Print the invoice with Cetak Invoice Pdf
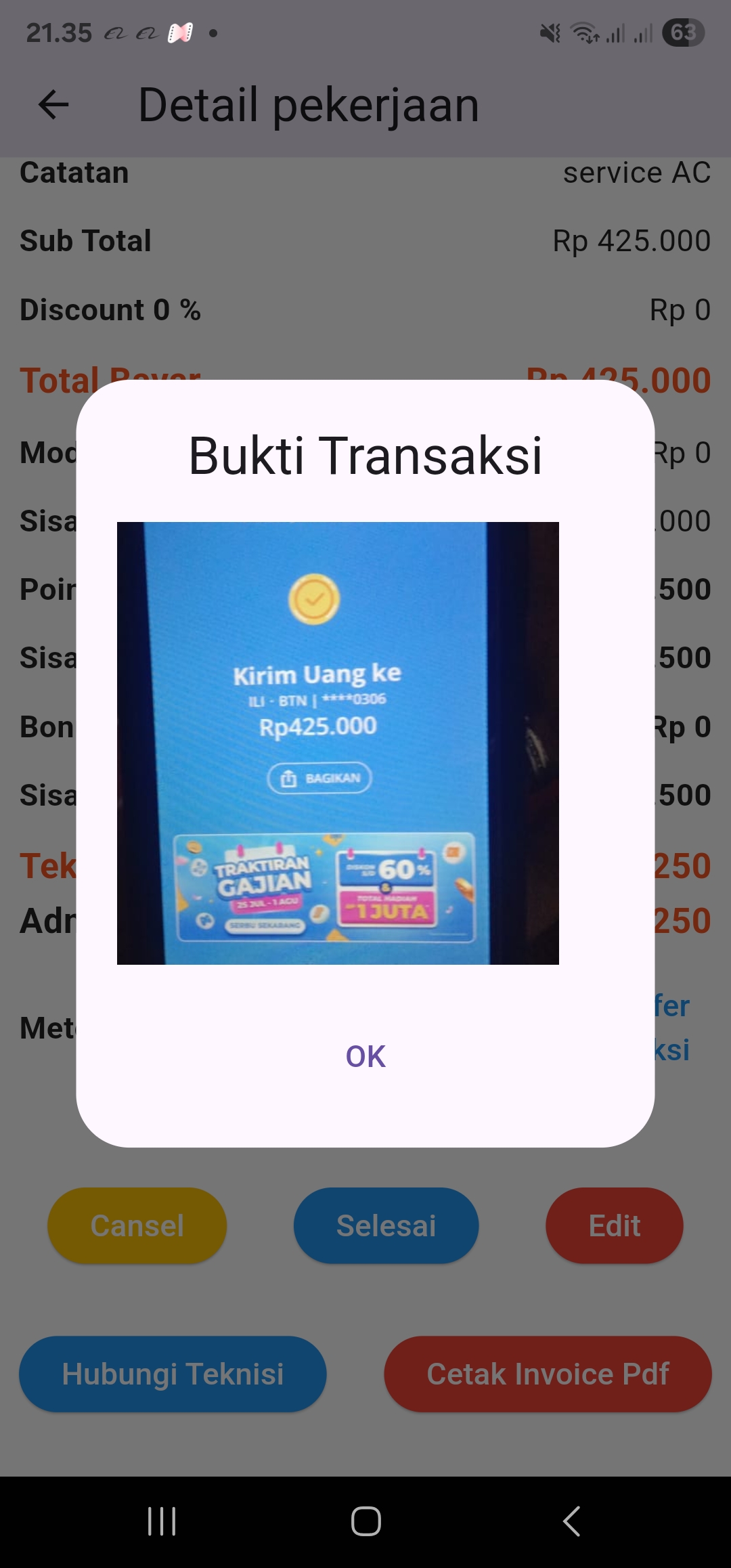This screenshot has height=1568, width=731. [x=548, y=1374]
